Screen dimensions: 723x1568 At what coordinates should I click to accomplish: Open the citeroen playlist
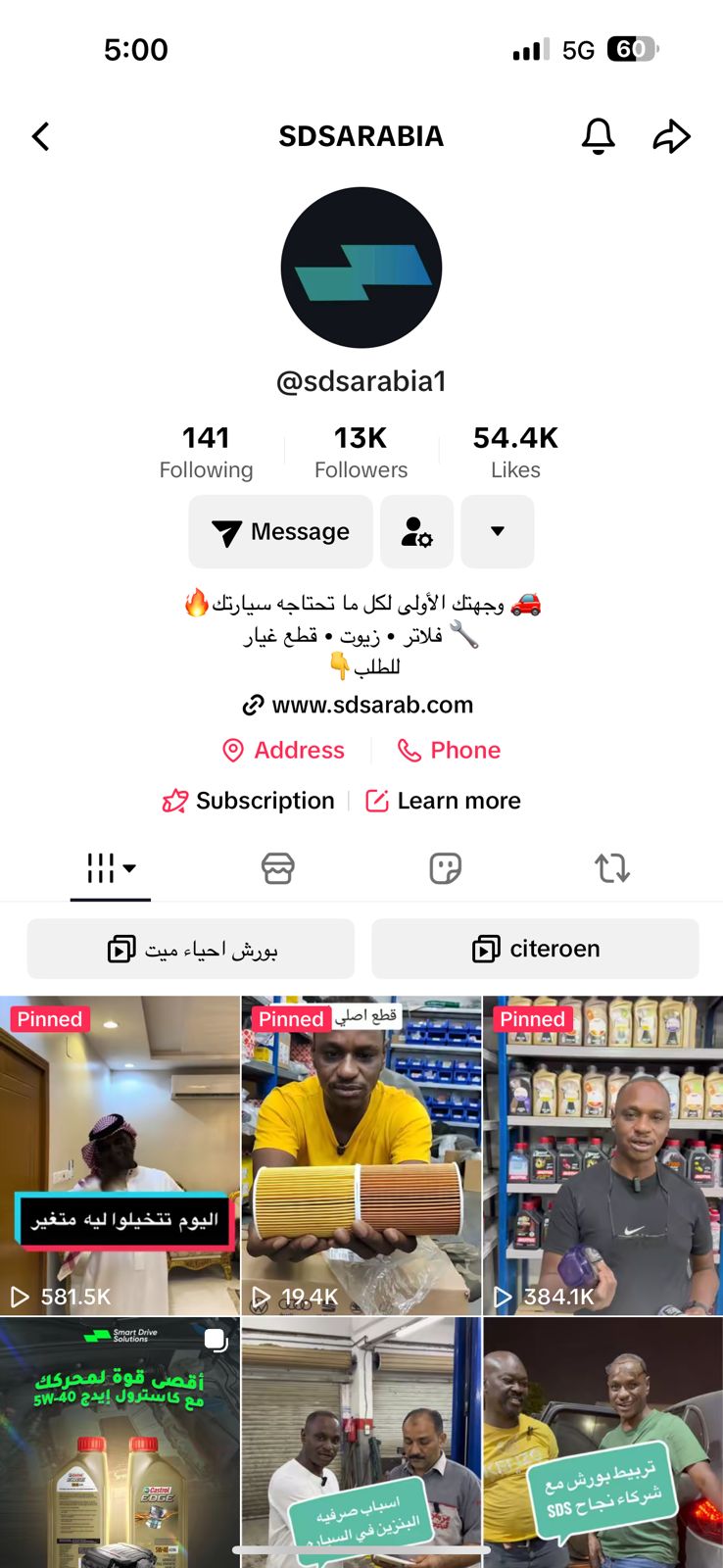tap(535, 949)
